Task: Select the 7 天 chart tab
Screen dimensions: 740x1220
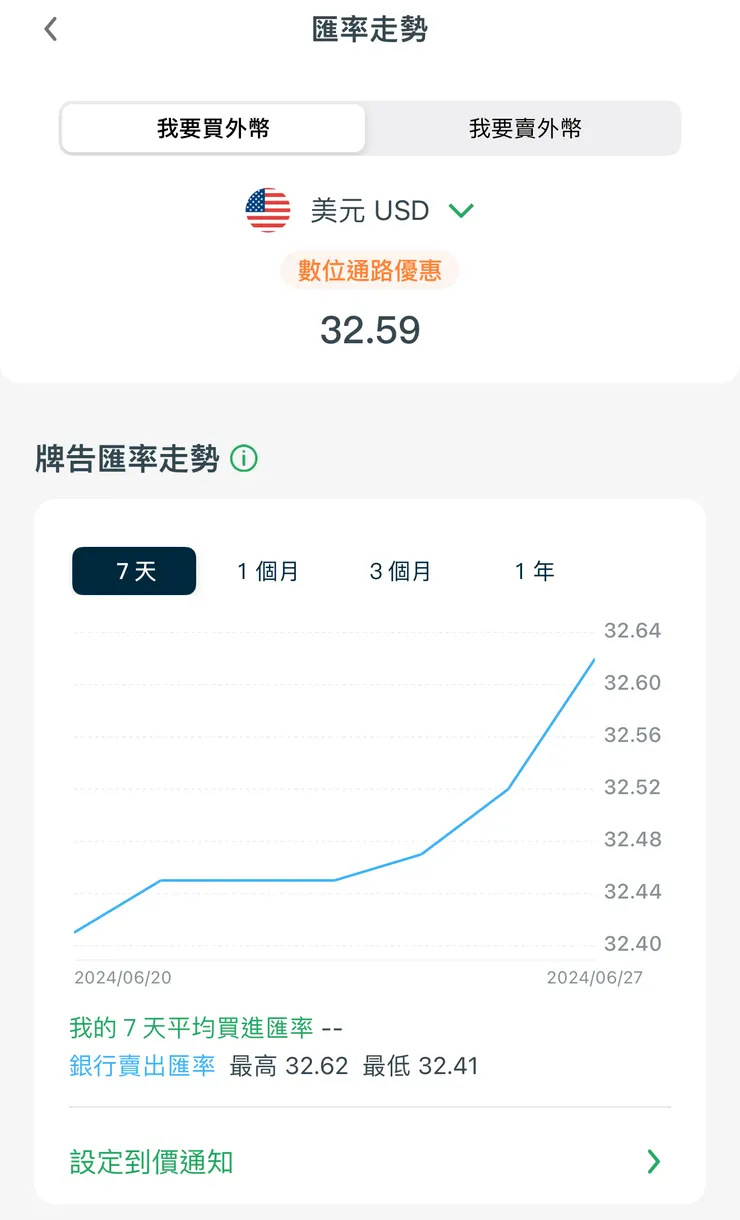Action: pyautogui.click(x=134, y=570)
